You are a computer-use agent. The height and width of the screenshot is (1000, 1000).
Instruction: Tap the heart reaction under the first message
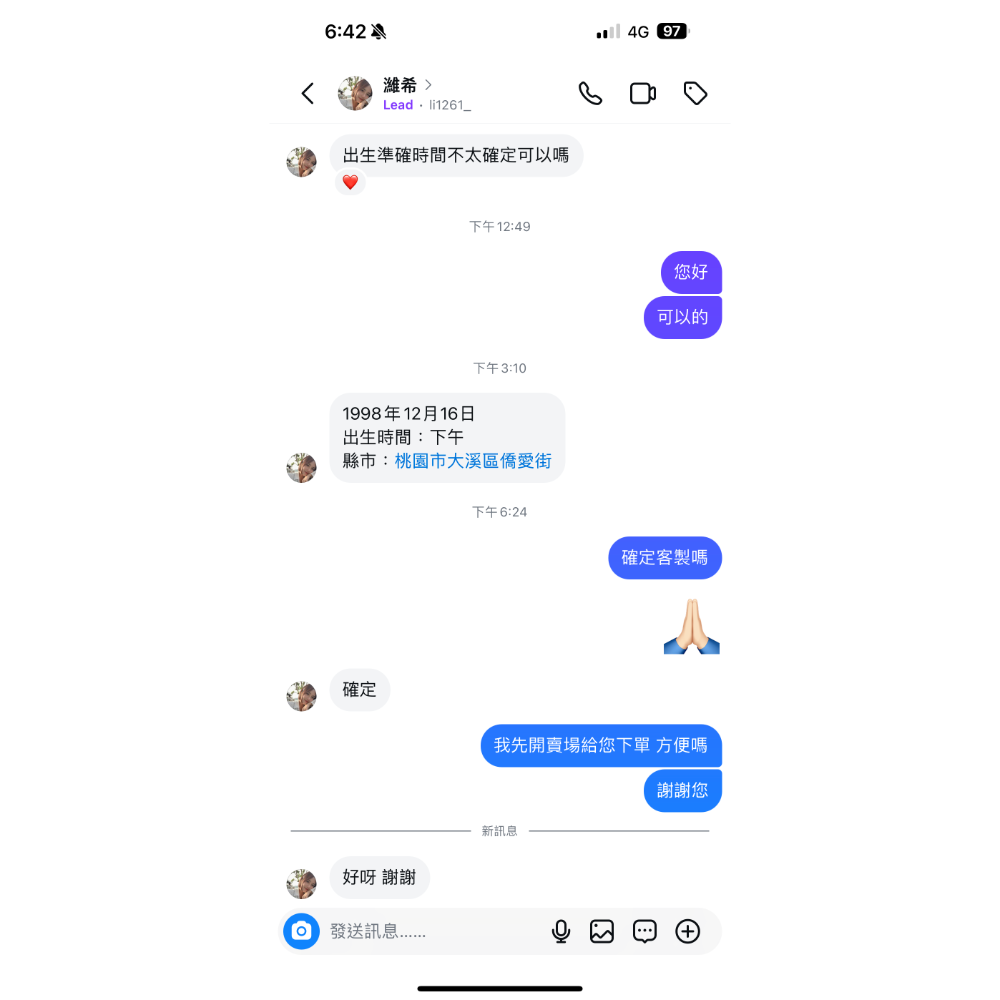[350, 183]
